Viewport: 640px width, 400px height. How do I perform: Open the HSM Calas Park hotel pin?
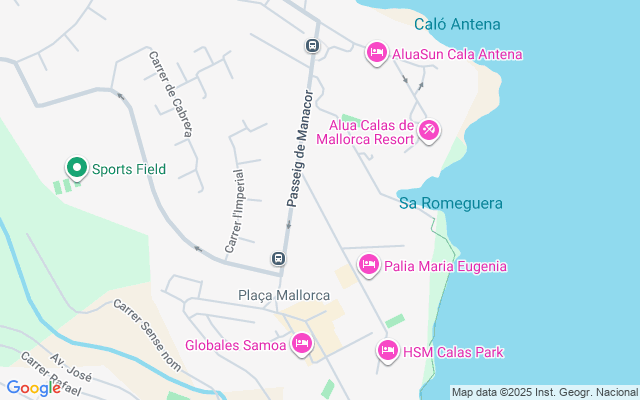(387, 351)
